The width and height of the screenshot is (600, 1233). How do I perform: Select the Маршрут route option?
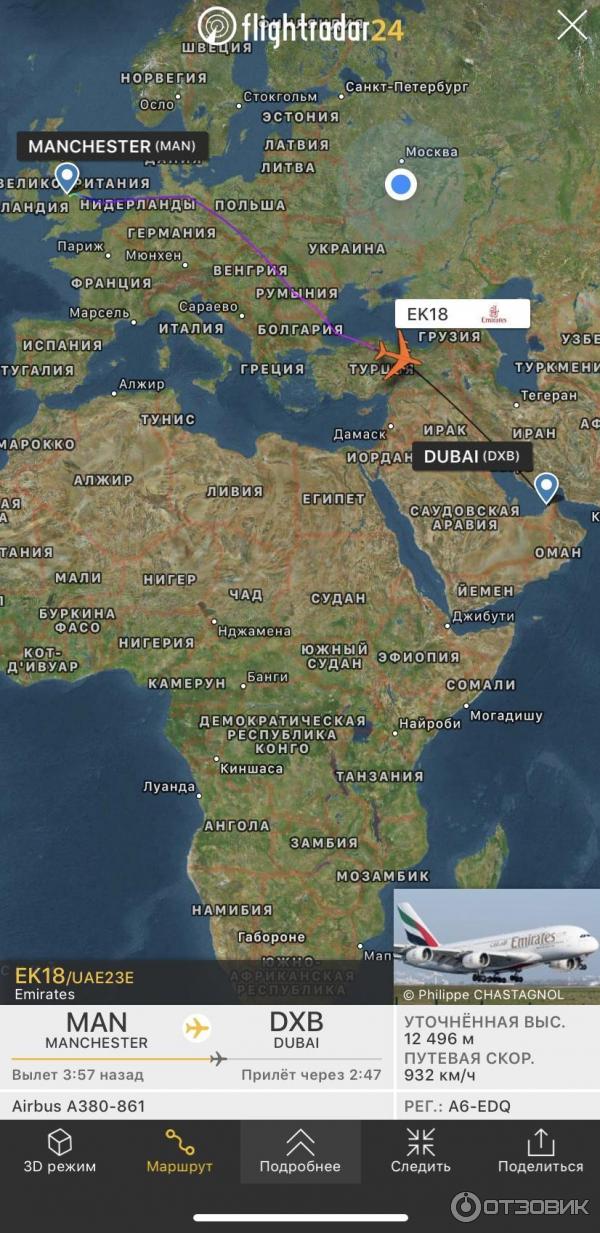(180, 1152)
